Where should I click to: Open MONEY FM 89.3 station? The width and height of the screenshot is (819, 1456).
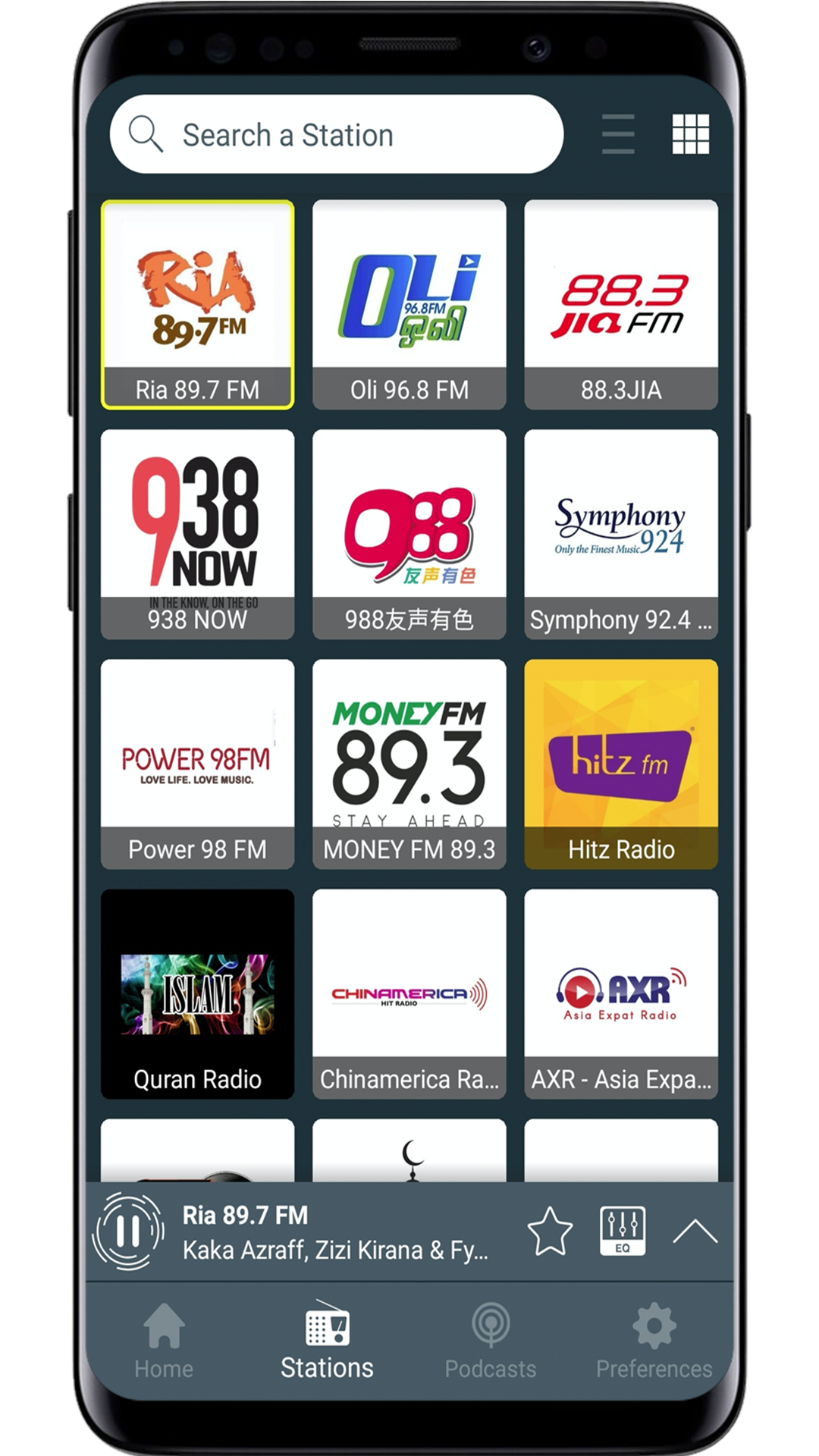pos(409,764)
